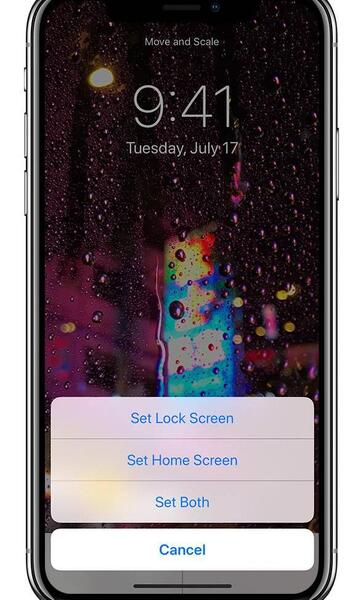Apply wallpaper with Set Both
Screen dimensions: 363x600
click(x=182, y=502)
